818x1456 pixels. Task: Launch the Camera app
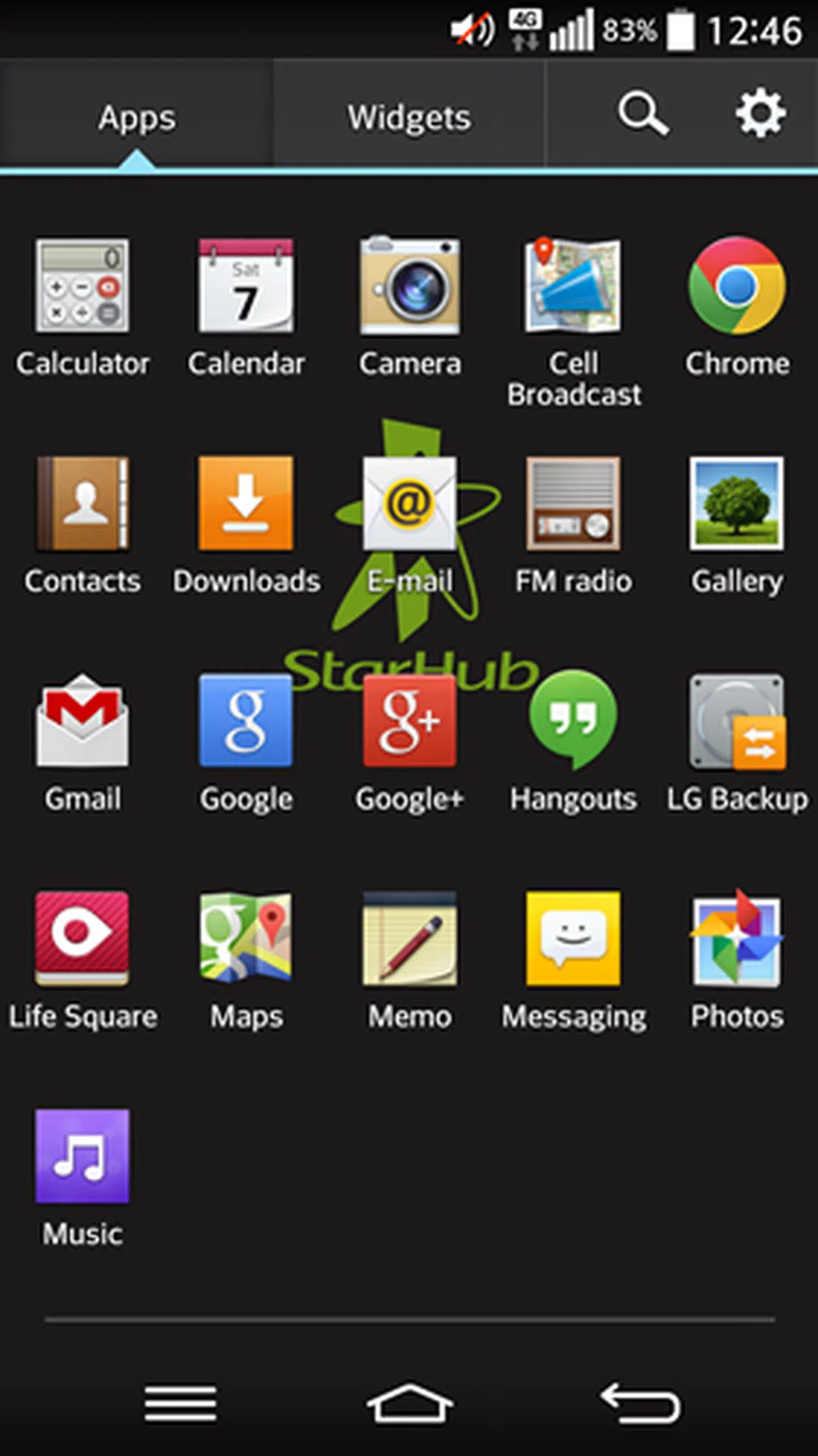410,286
